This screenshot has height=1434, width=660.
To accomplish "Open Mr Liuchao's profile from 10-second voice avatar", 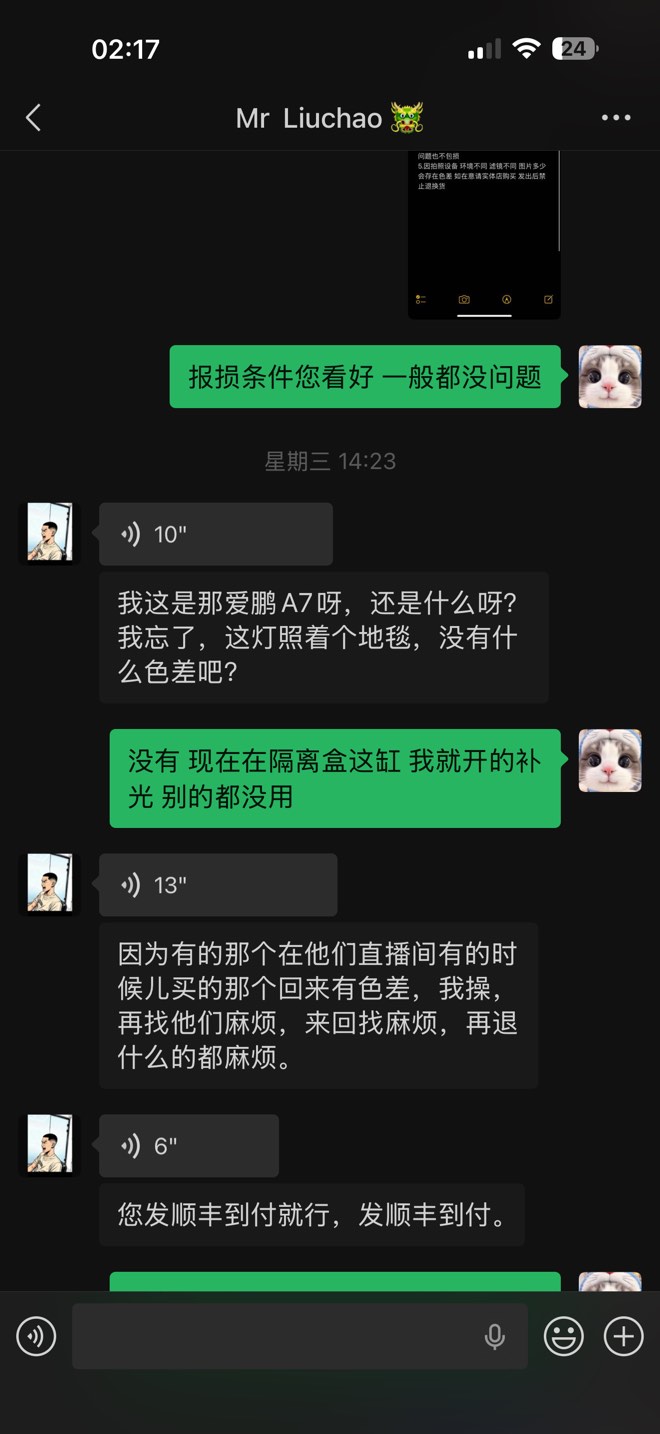I will [50, 533].
